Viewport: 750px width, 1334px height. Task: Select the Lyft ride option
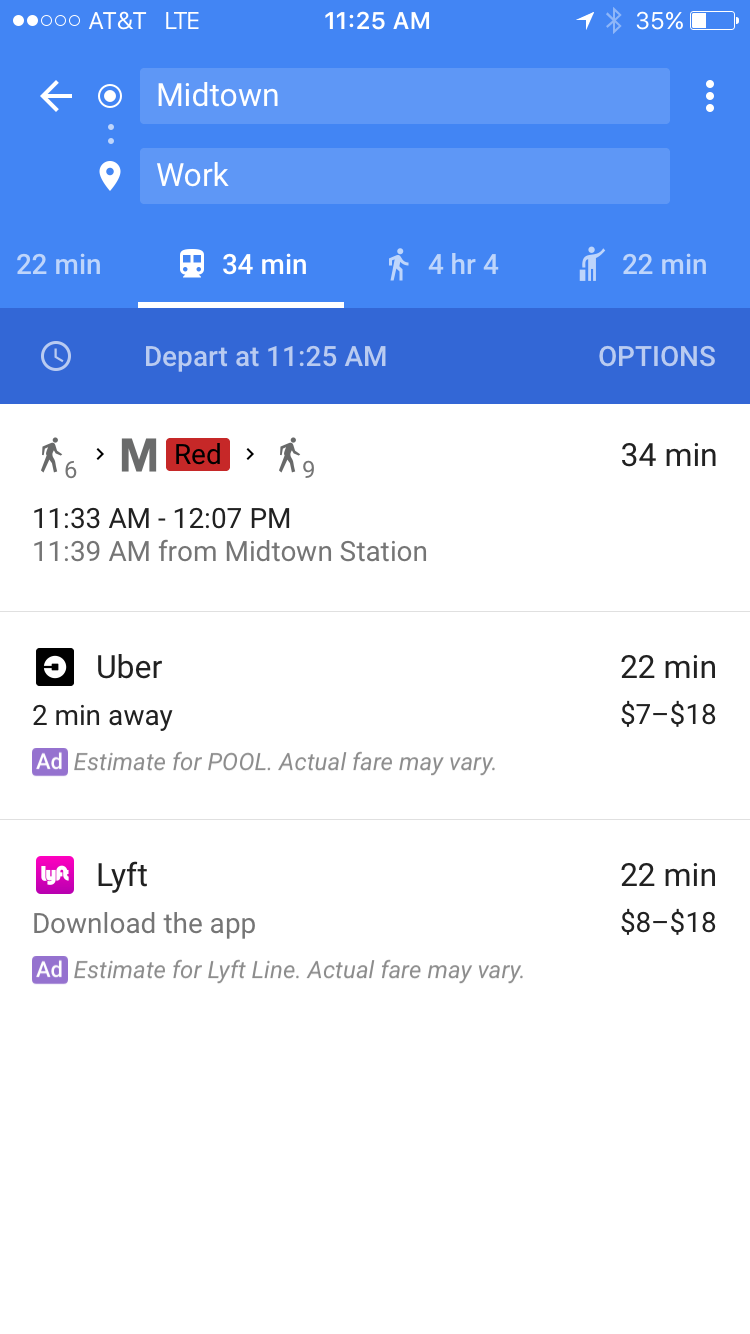point(375,924)
